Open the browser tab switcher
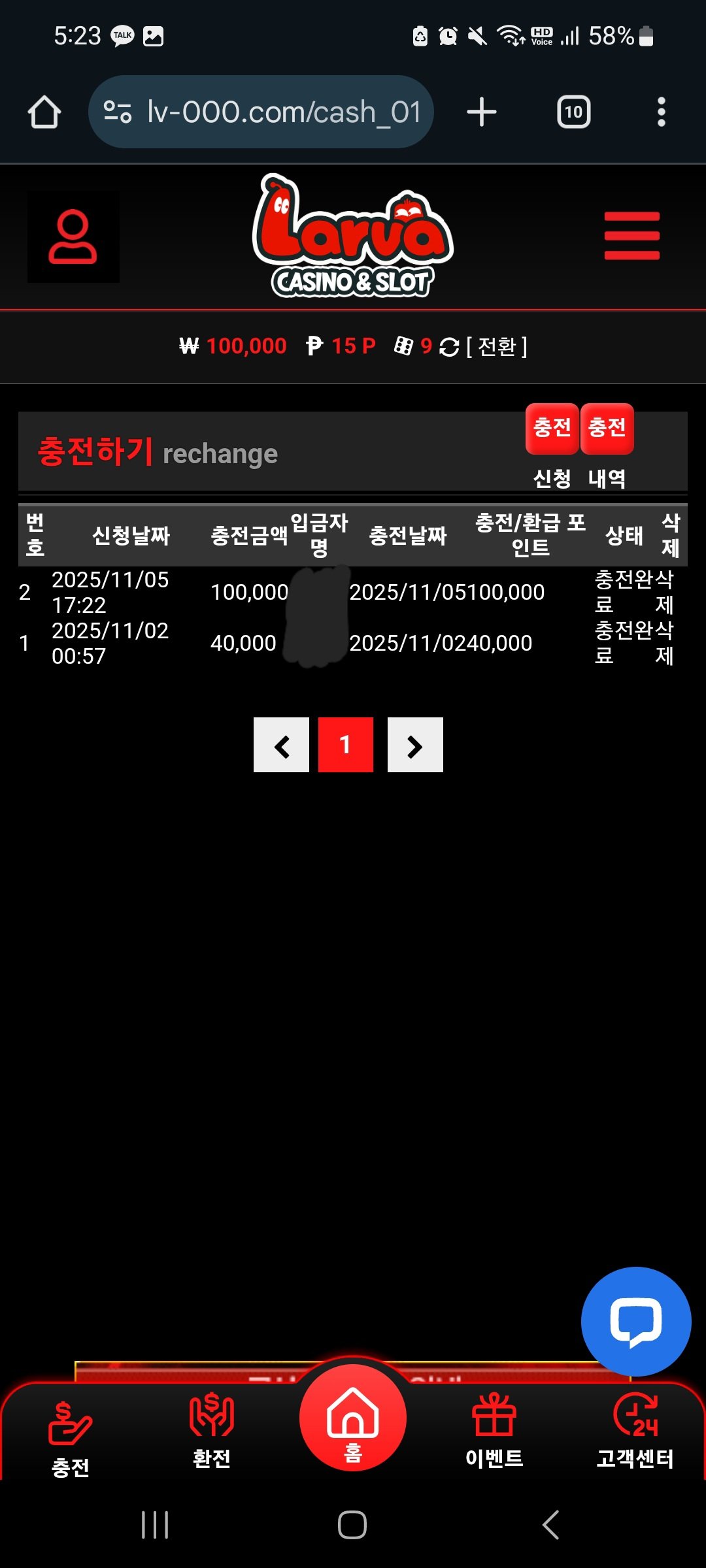 (x=573, y=112)
